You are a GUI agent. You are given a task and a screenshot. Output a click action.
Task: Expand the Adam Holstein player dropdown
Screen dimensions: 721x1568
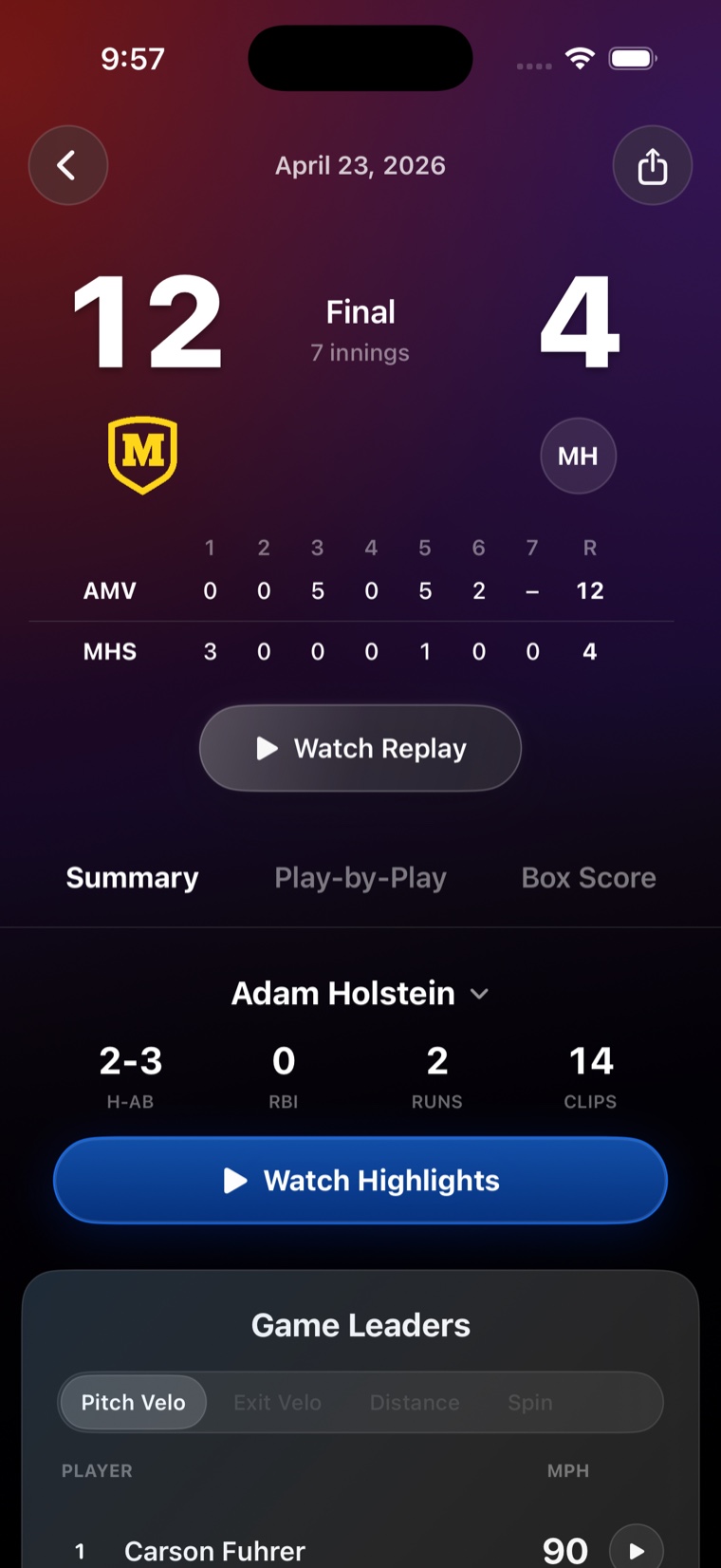(x=360, y=993)
